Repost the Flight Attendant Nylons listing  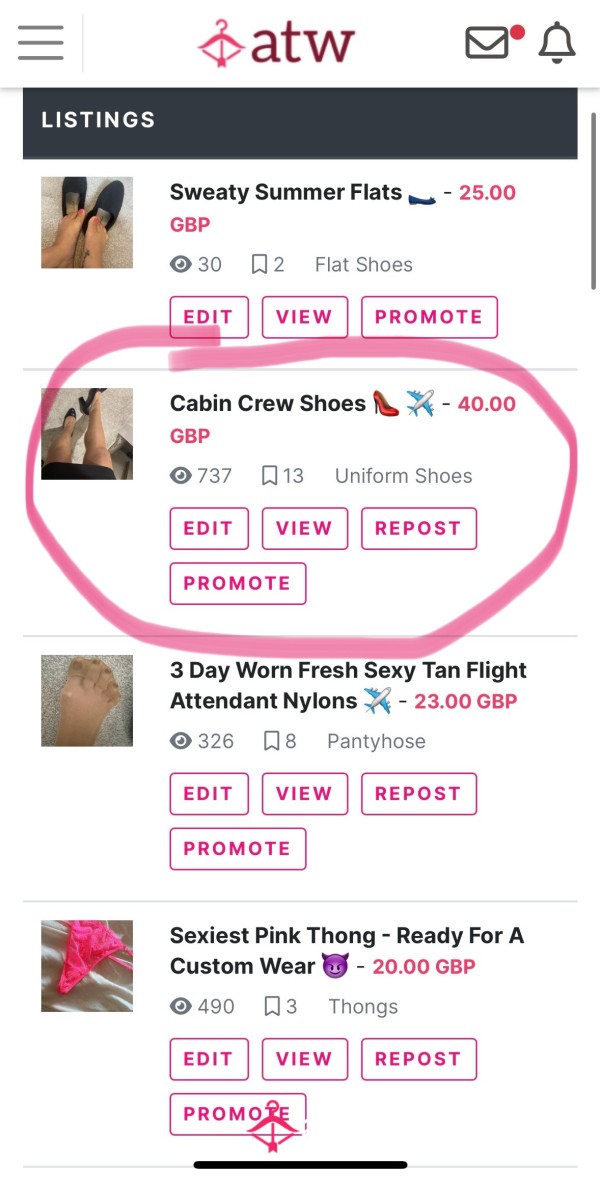(x=419, y=794)
